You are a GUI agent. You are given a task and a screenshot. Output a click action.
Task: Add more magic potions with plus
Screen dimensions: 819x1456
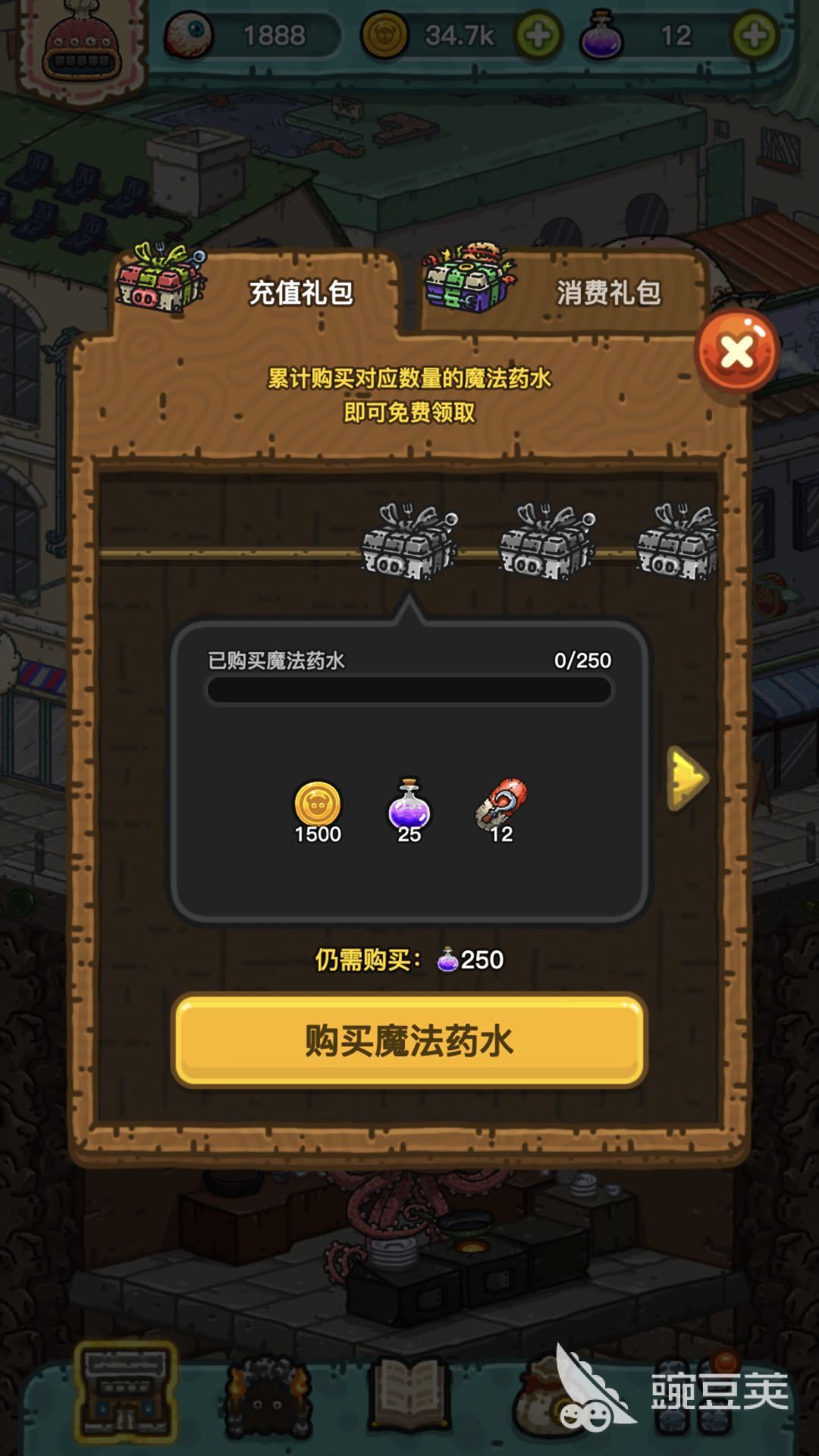pos(753,36)
